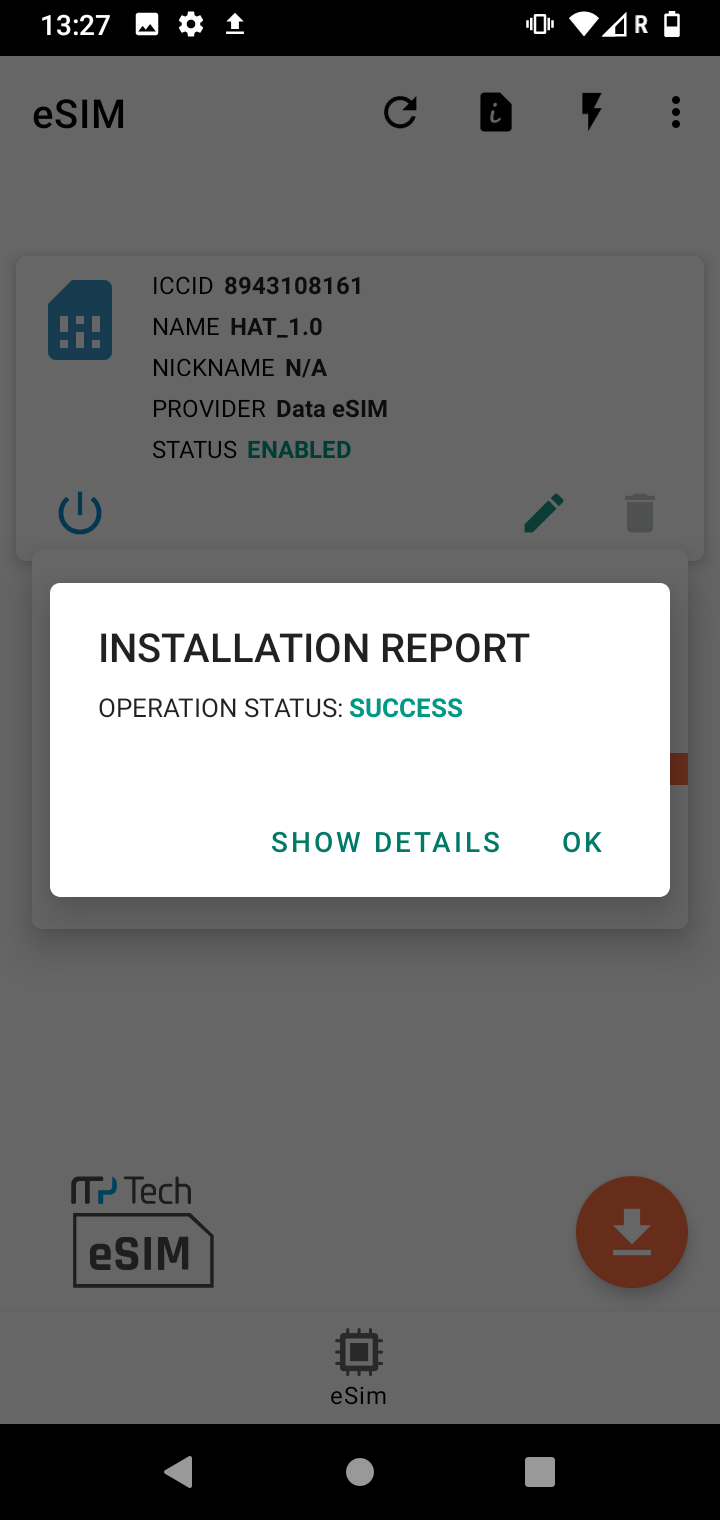The width and height of the screenshot is (720, 1520).
Task: Refresh the eSIM profile list
Action: (401, 112)
